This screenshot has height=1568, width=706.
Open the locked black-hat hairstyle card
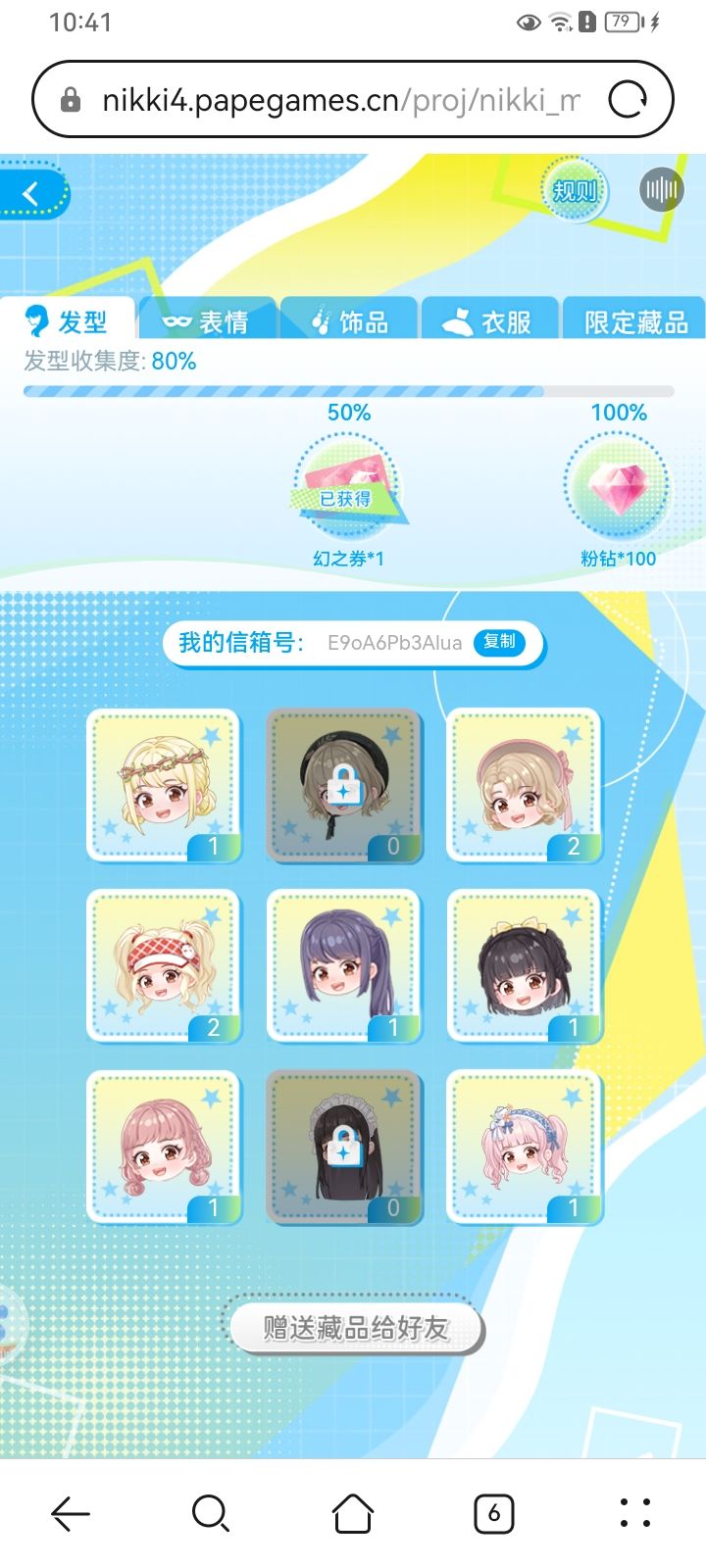click(x=344, y=786)
